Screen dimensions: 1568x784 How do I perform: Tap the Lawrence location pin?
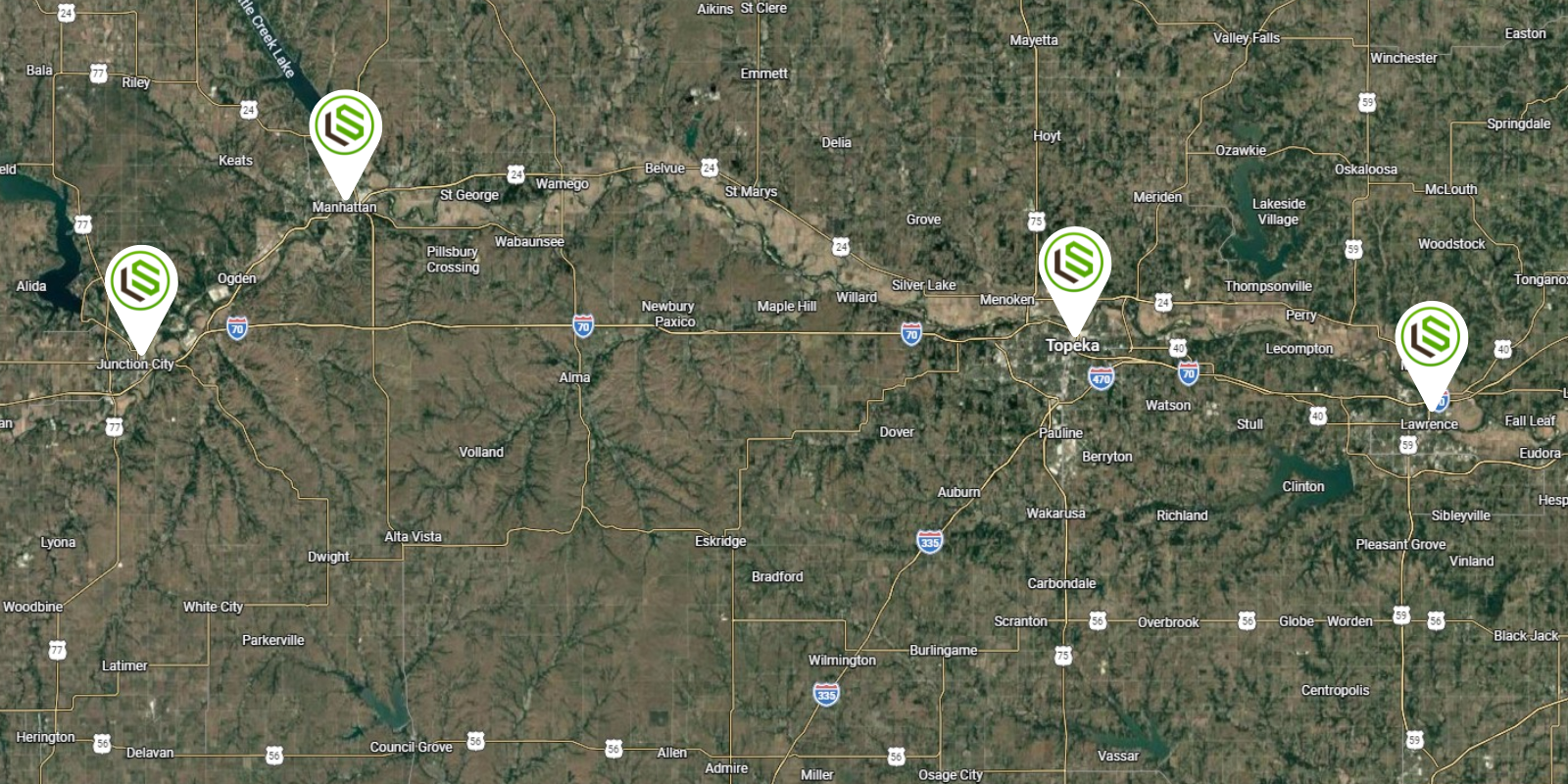click(1431, 340)
